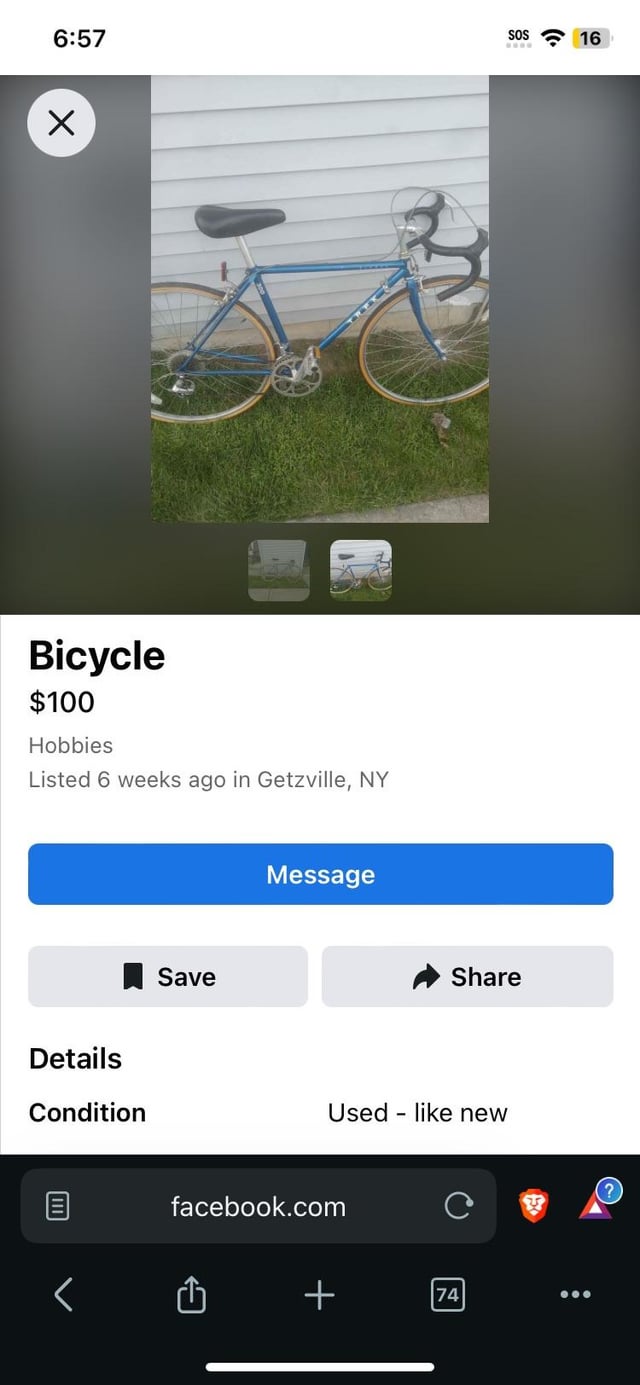The height and width of the screenshot is (1385, 640).
Task: Save this bicycle listing
Action: tap(168, 976)
